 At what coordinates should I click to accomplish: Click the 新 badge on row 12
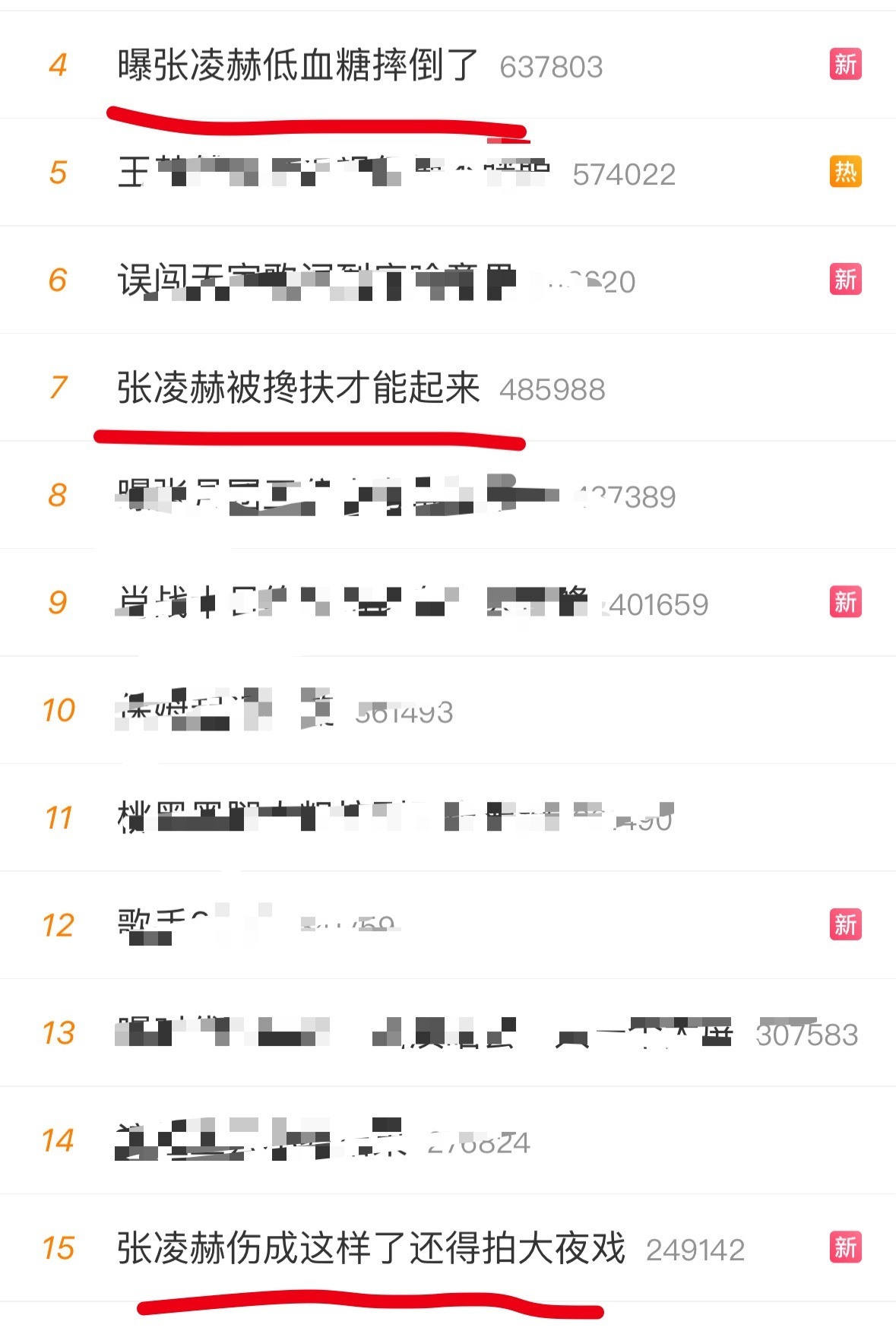tap(846, 925)
